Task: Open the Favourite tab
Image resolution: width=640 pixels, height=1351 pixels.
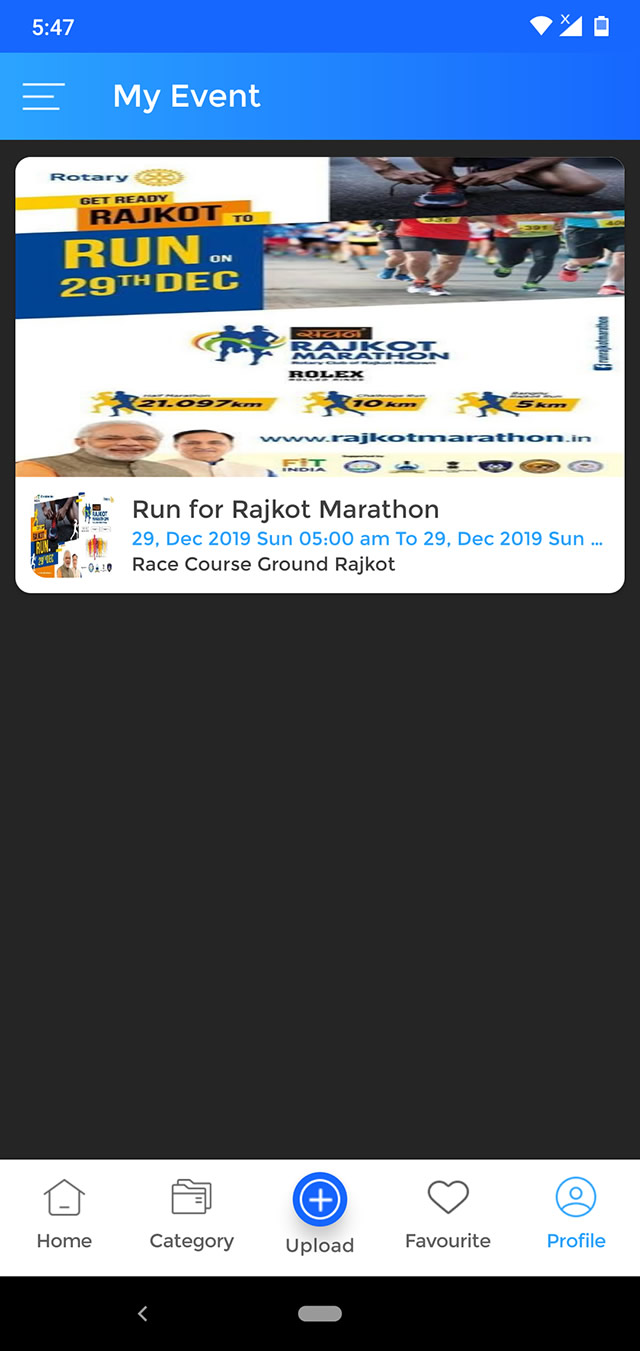Action: tap(448, 1216)
